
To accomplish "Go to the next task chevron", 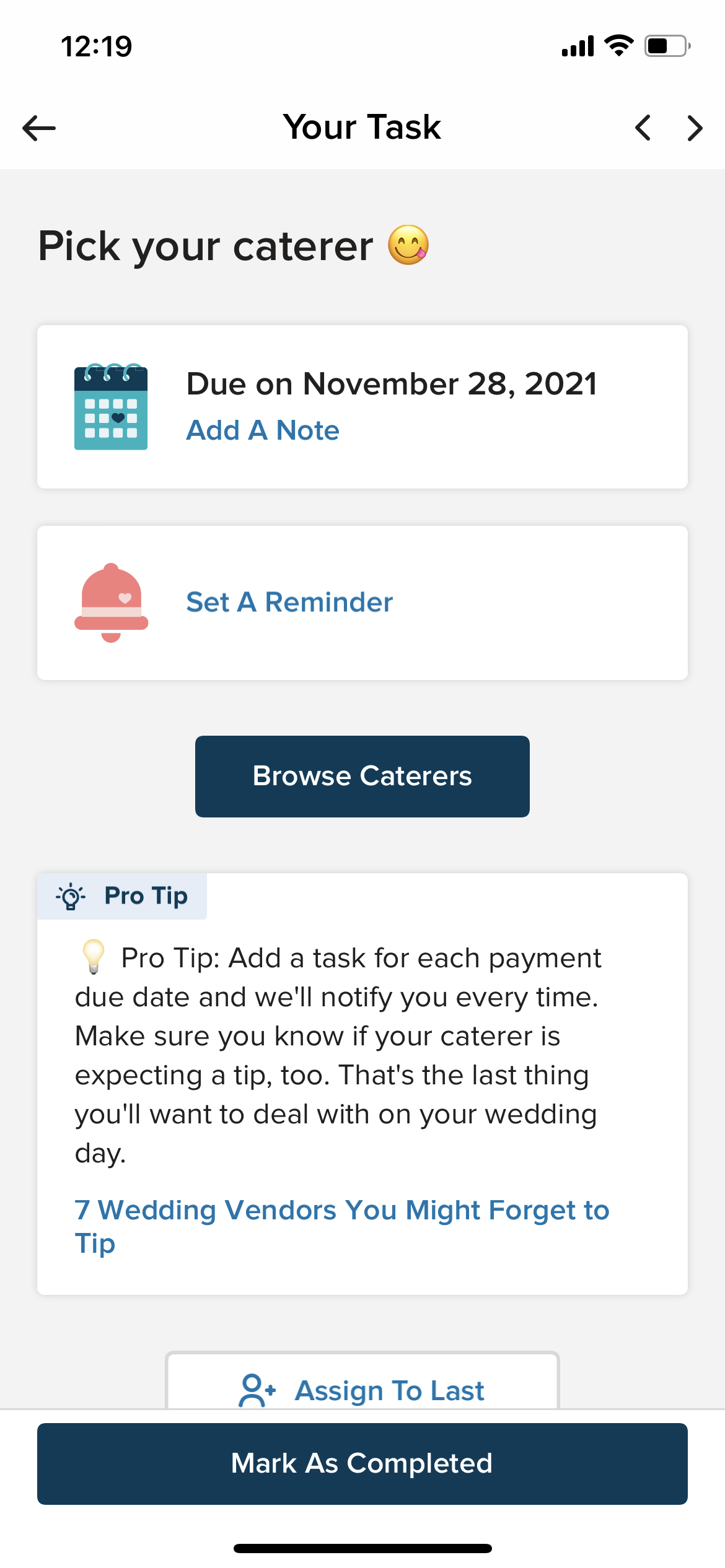I will (x=695, y=128).
